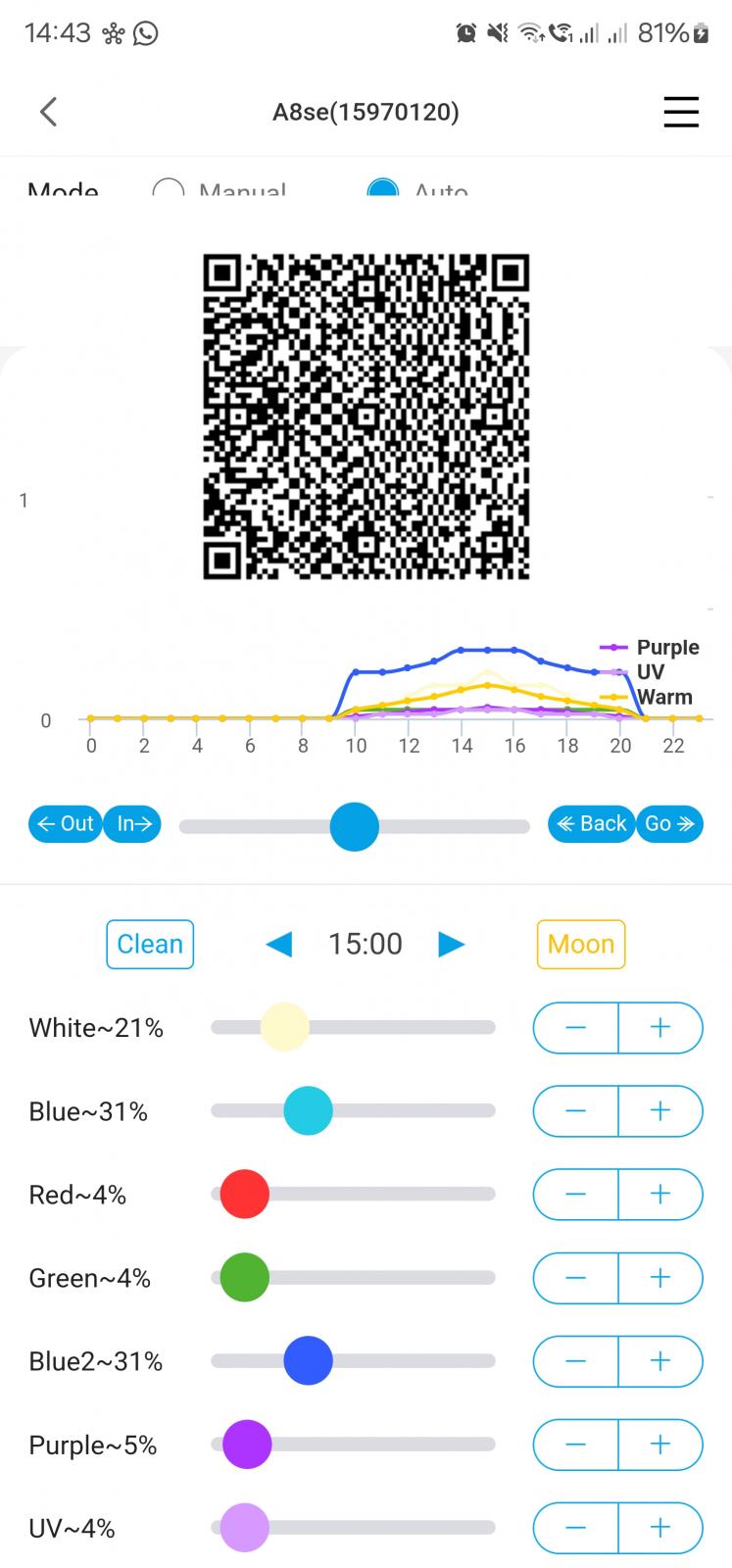
Task: Step to the time before 15:00
Action: point(279,944)
